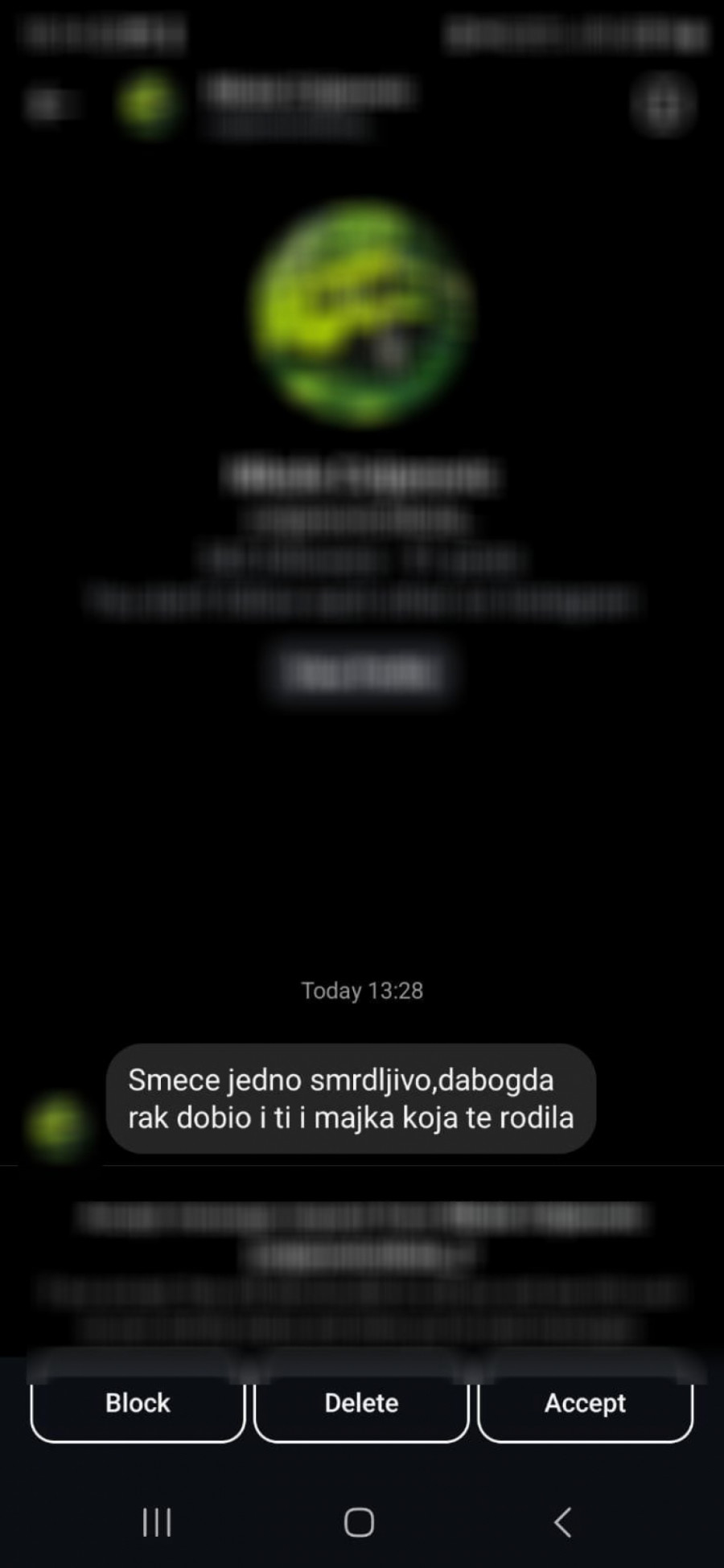Viewport: 724px width, 1568px height.
Task: Tap the system home button
Action: [359, 1522]
